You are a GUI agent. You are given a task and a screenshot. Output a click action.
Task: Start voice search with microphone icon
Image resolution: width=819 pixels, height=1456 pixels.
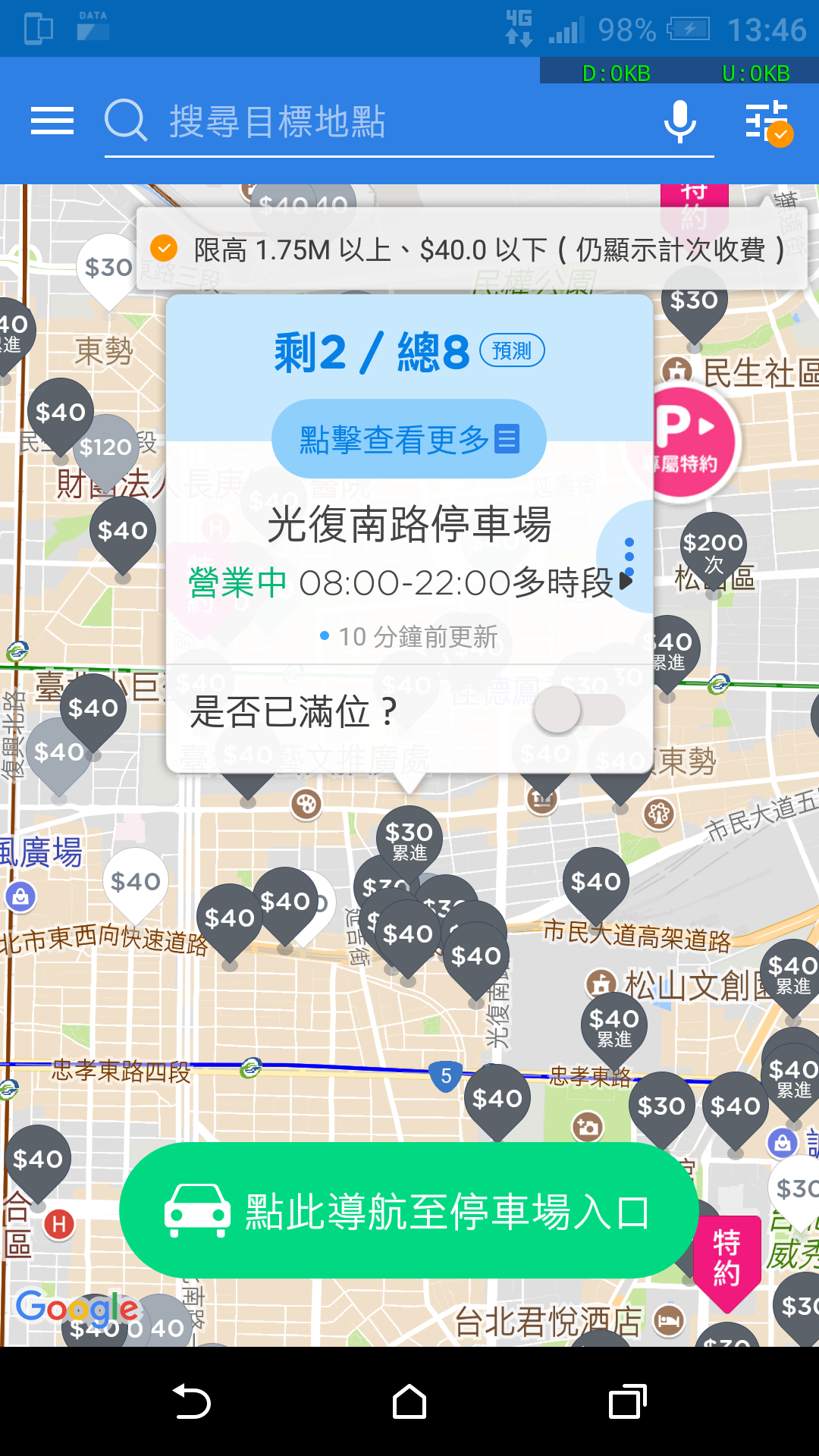pyautogui.click(x=679, y=121)
